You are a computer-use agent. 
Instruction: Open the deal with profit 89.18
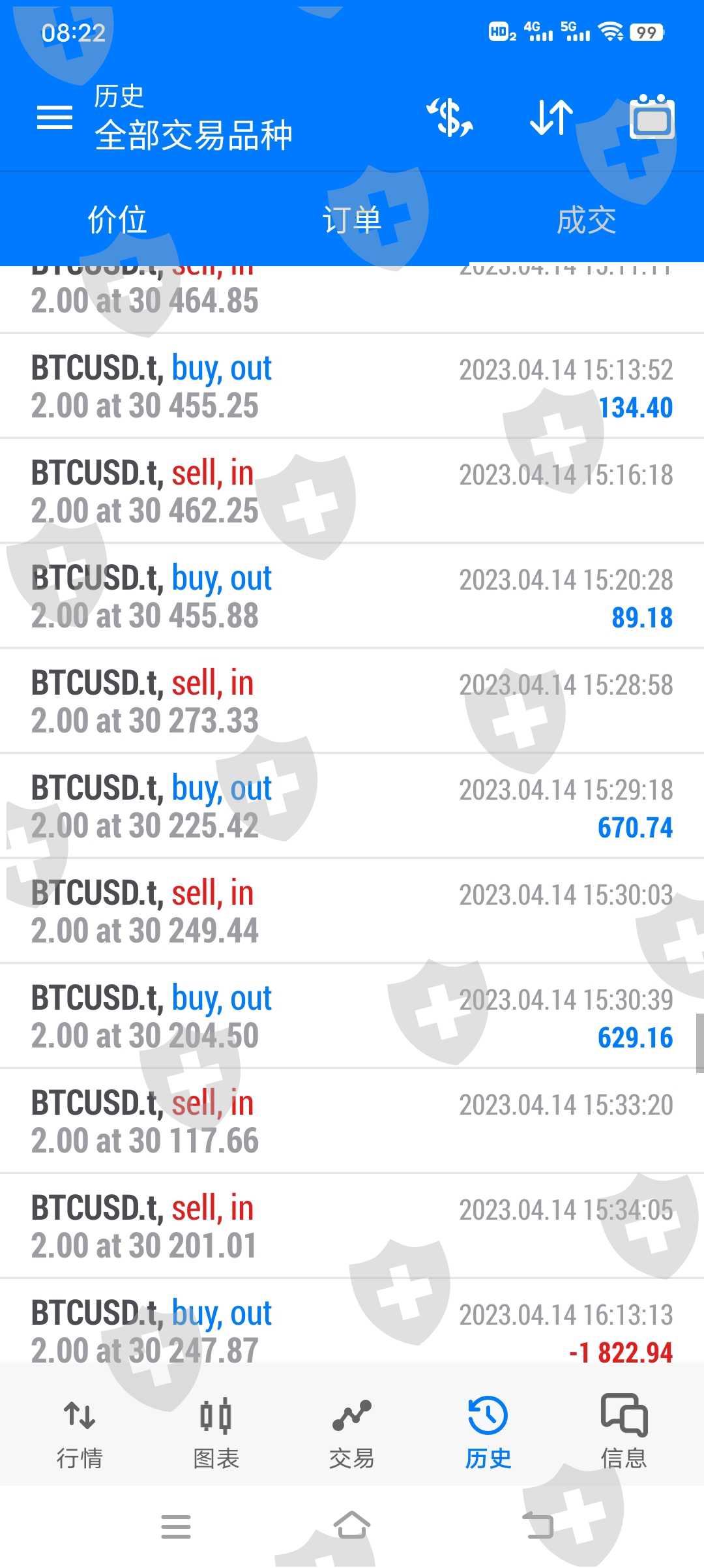tap(352, 597)
